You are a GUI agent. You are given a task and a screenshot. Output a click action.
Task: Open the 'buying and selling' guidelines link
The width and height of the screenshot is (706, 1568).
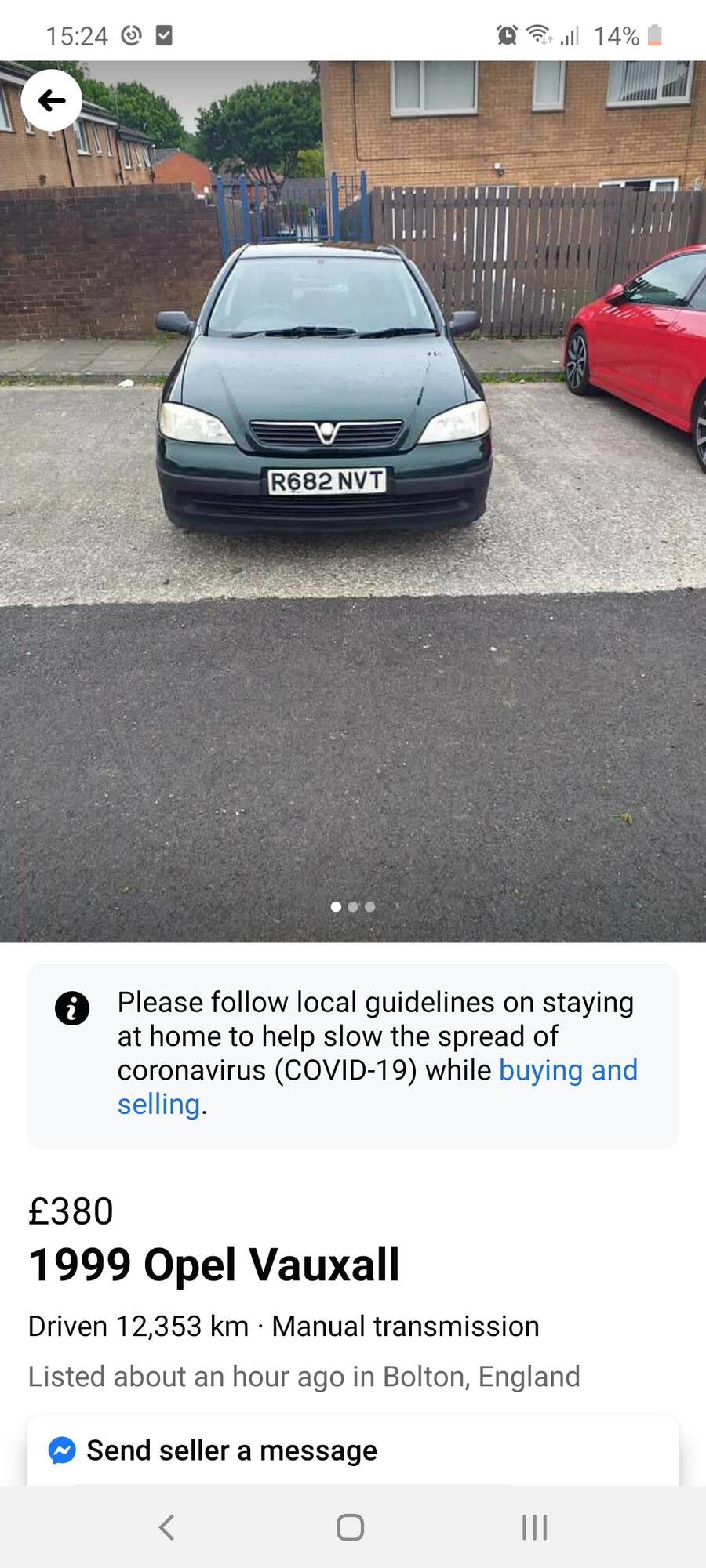[377, 1087]
